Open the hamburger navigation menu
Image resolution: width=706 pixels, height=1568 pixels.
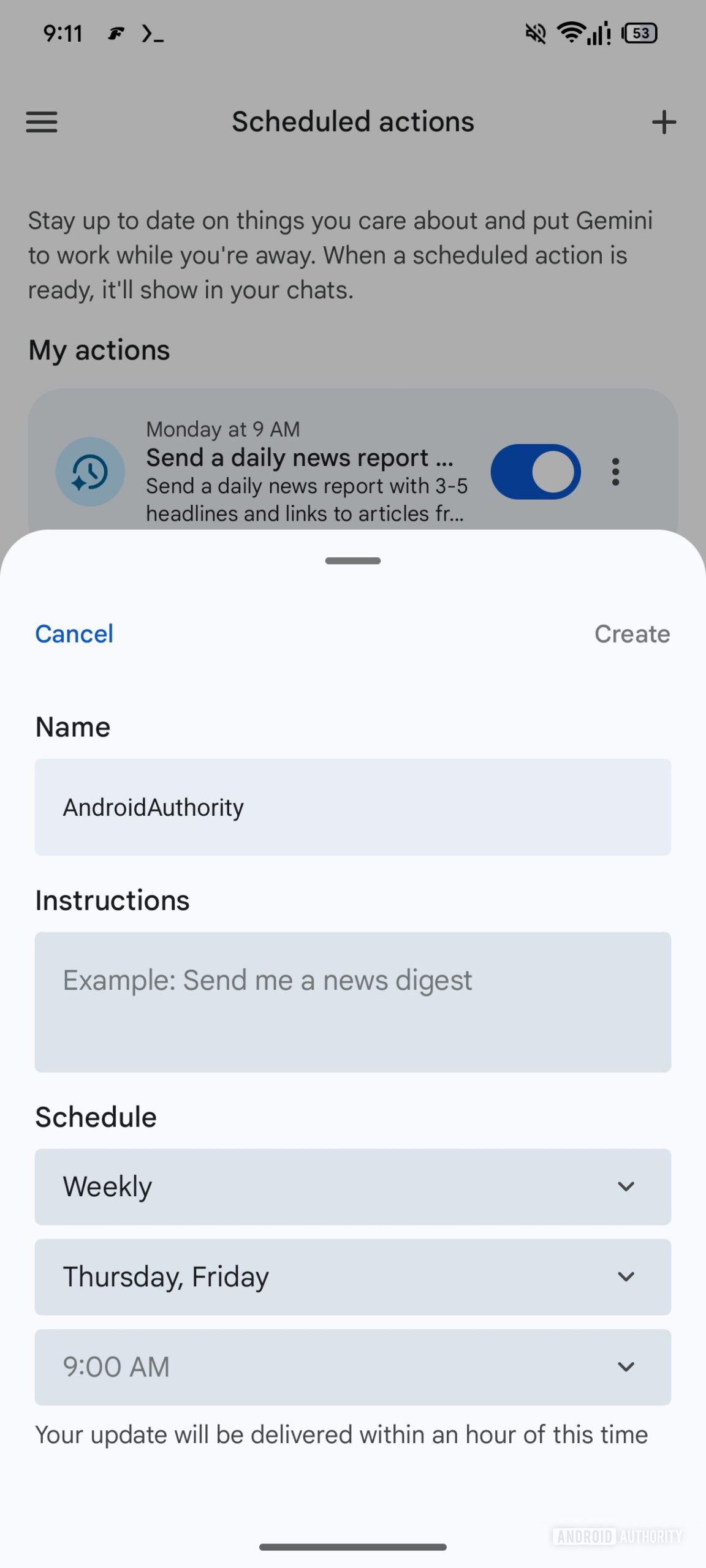(x=41, y=121)
